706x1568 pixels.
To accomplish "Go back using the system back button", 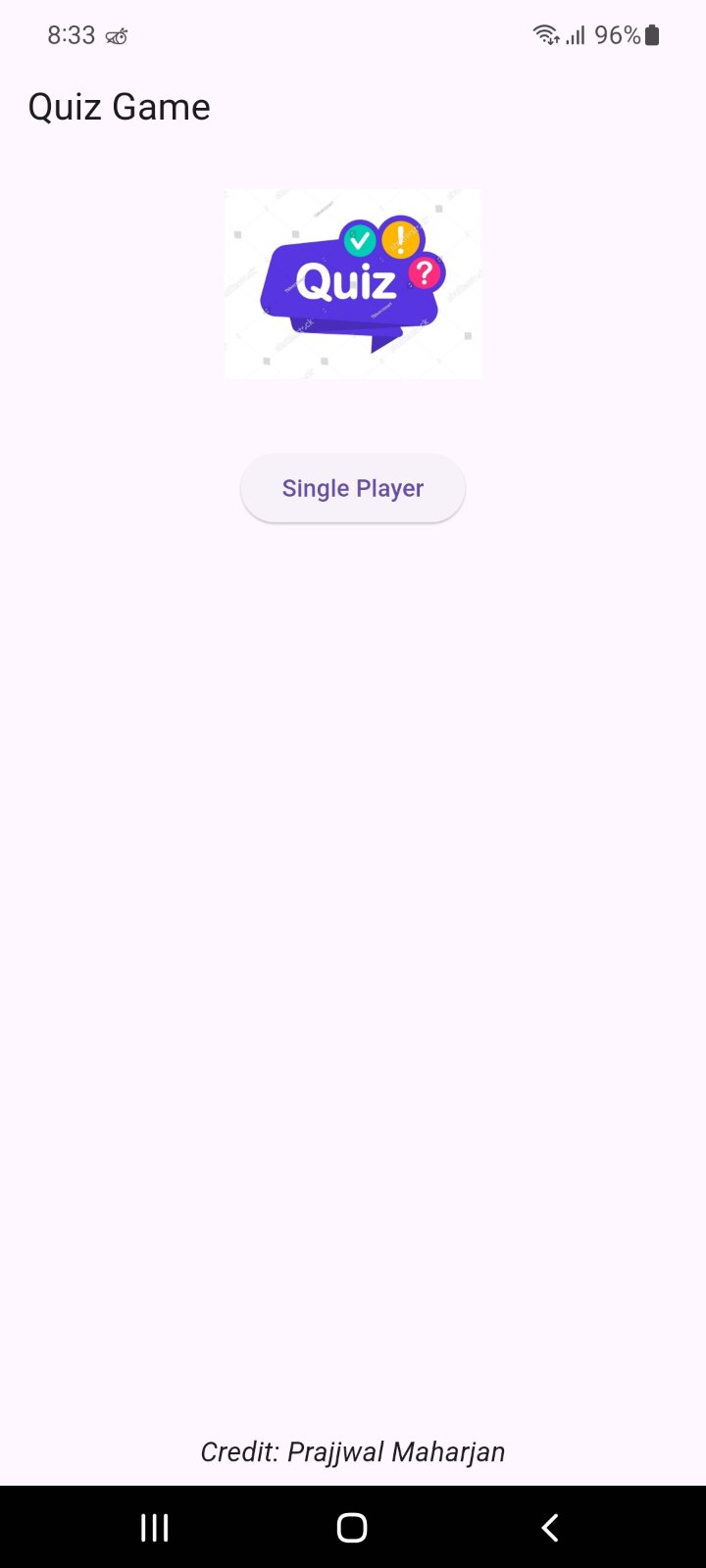I will [550, 1527].
